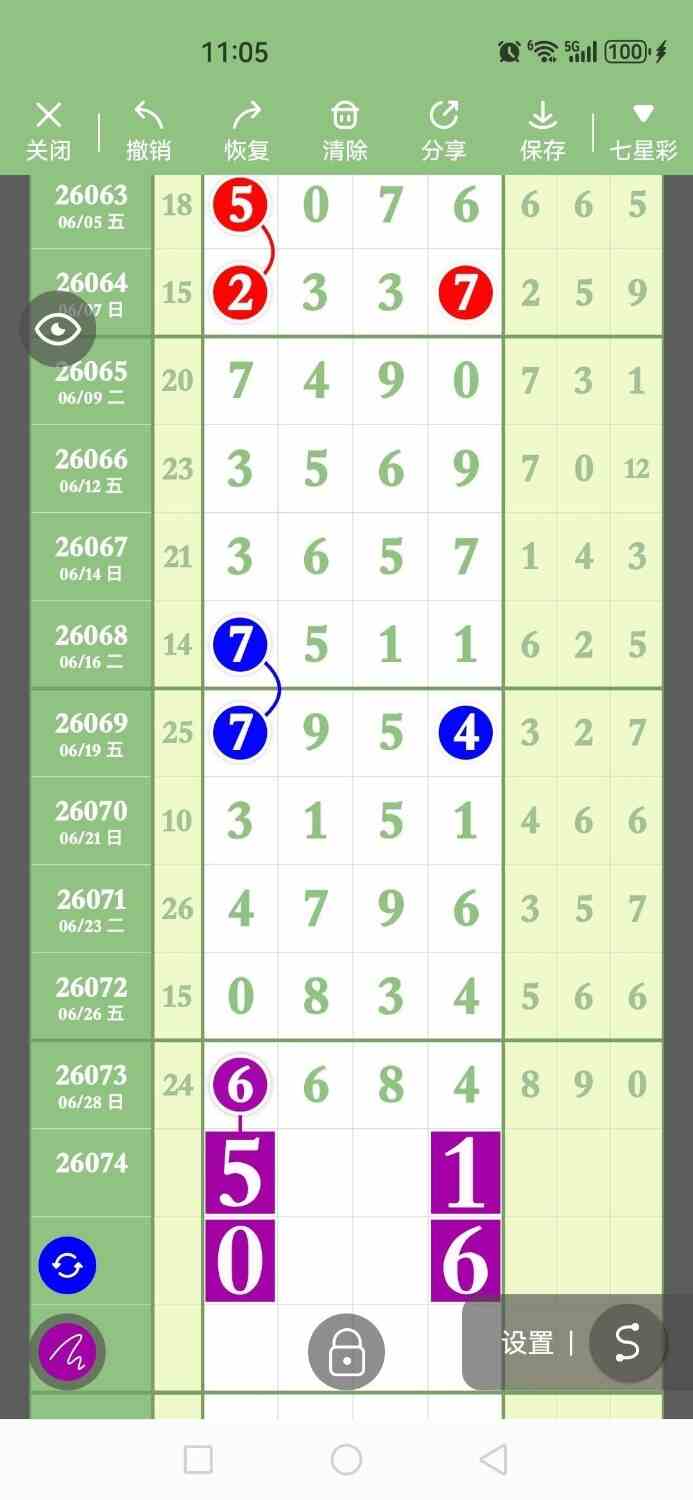The height and width of the screenshot is (1500, 693).
Task: Open the 七星彩 lottery dropdown
Action: pos(644,131)
